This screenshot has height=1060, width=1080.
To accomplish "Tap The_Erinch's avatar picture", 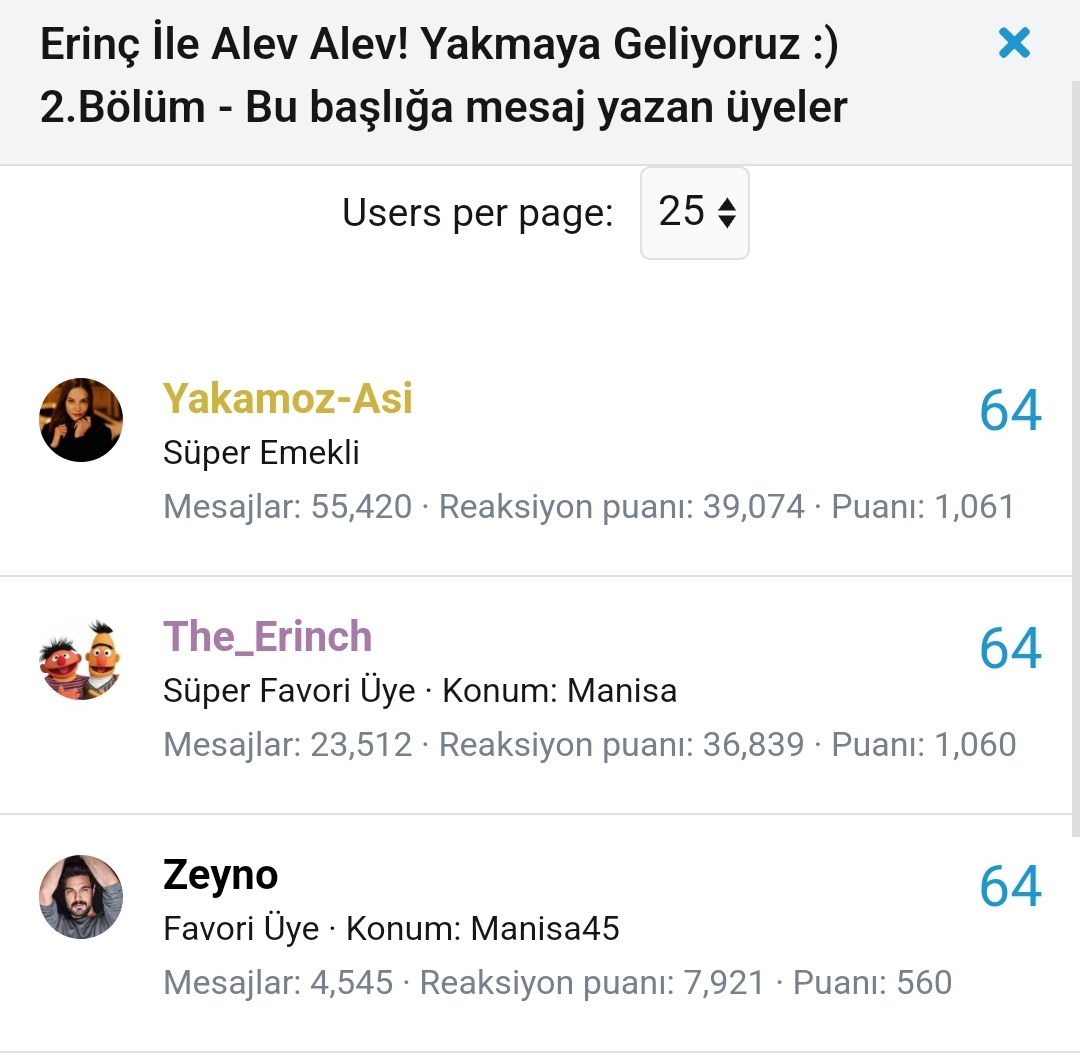I will 81,658.
